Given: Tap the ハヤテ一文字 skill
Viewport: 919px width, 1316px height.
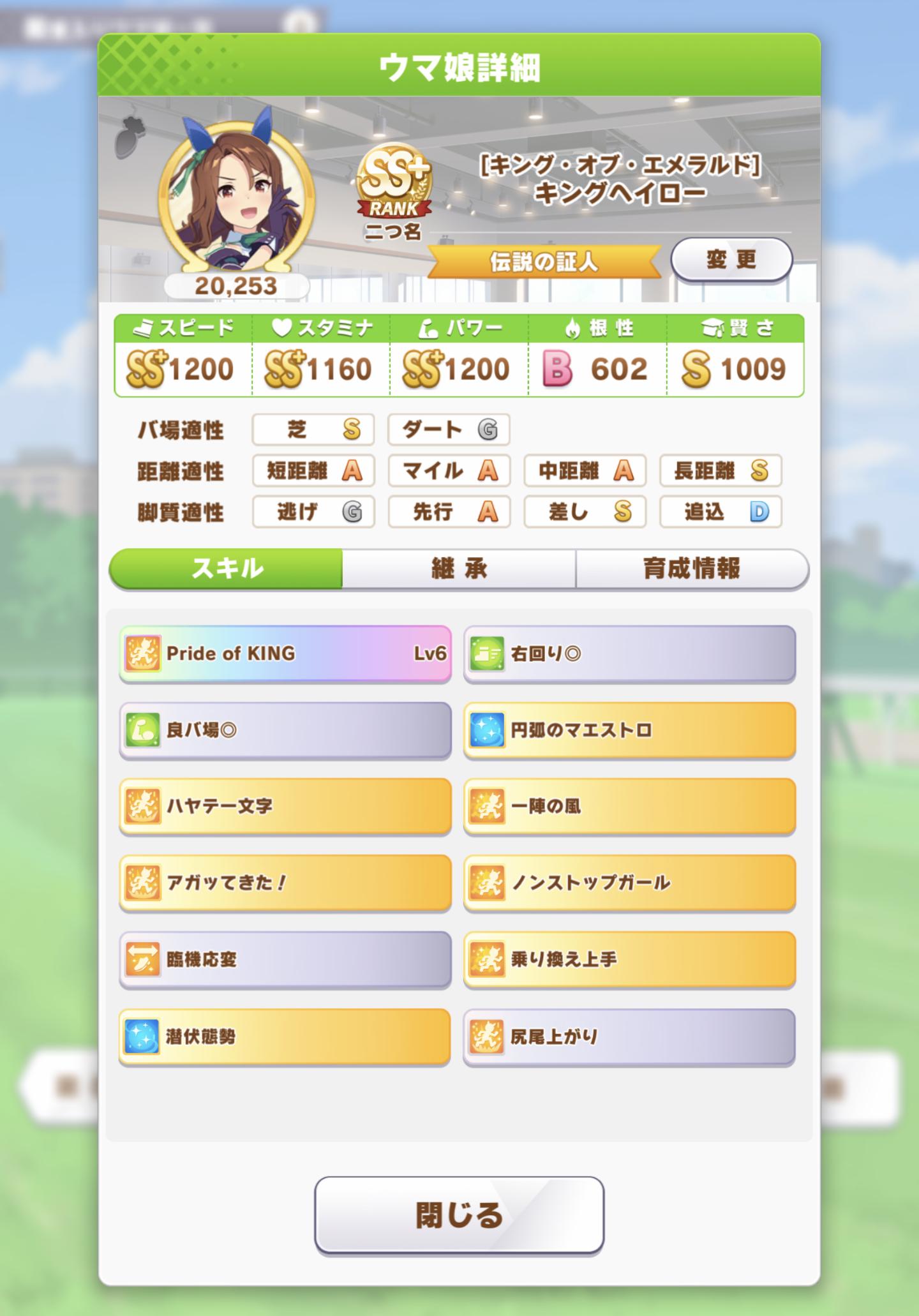Looking at the screenshot, I should [285, 806].
